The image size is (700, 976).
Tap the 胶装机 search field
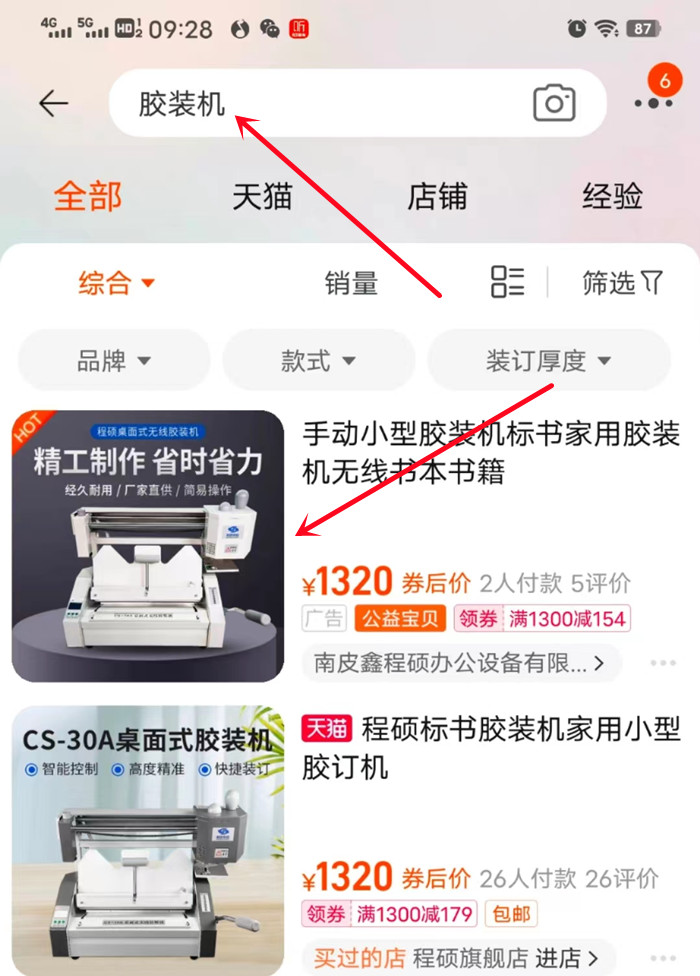click(320, 103)
